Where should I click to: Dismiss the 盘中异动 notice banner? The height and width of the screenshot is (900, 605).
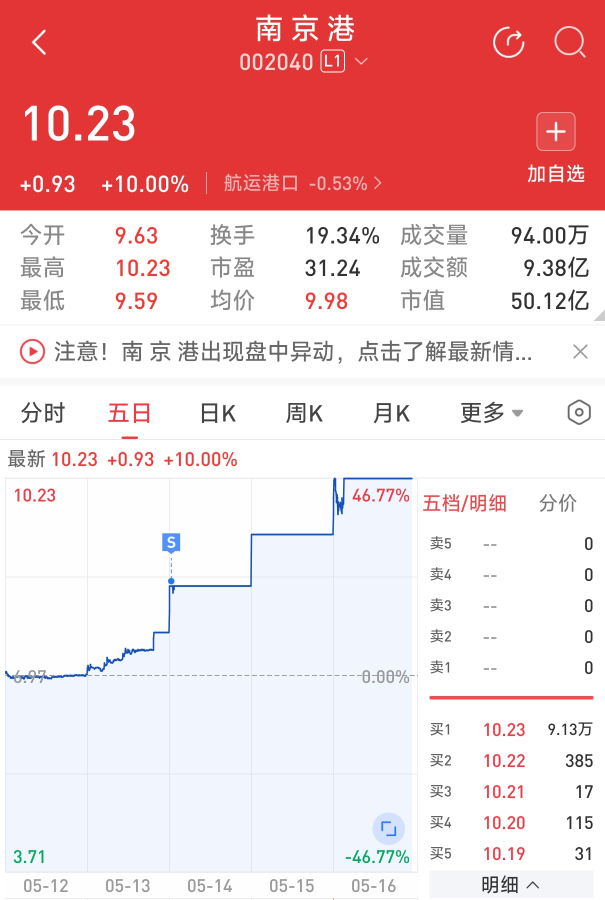(580, 352)
